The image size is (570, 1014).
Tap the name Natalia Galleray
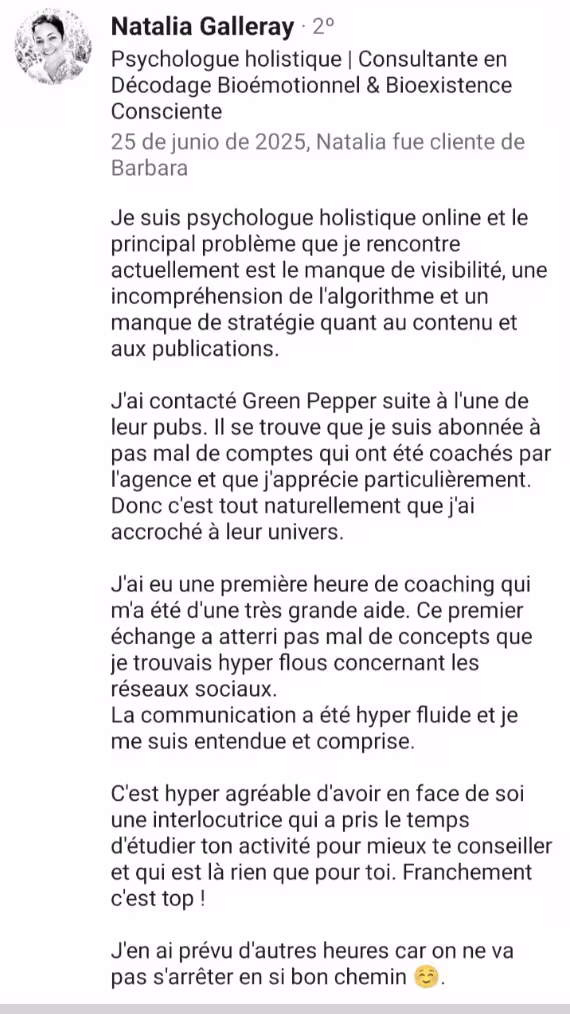203,27
